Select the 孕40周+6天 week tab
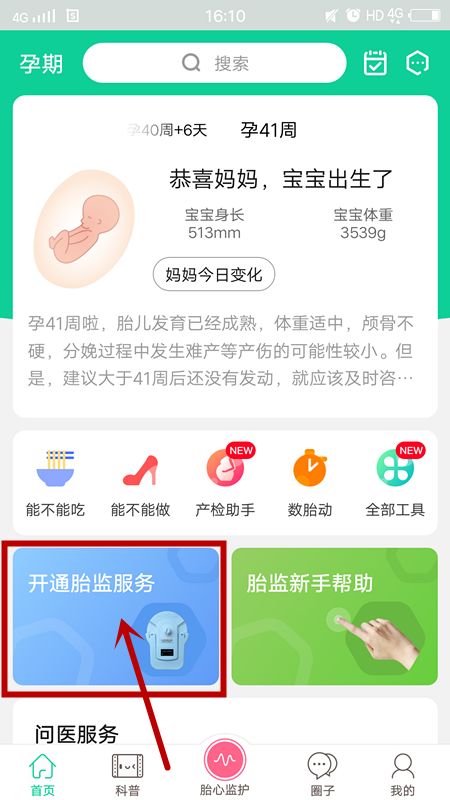Image resolution: width=450 pixels, height=800 pixels. (168, 130)
